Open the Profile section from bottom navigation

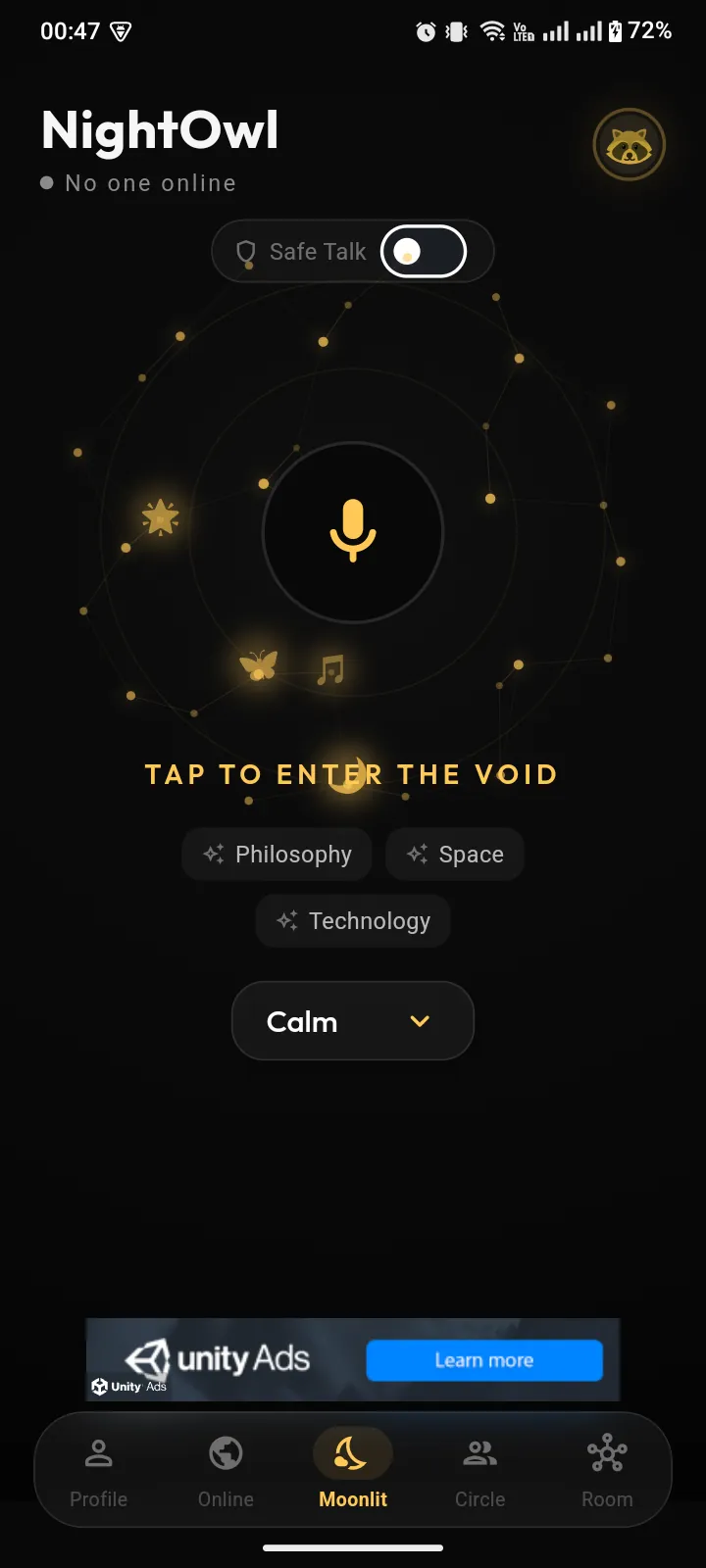pyautogui.click(x=98, y=1470)
